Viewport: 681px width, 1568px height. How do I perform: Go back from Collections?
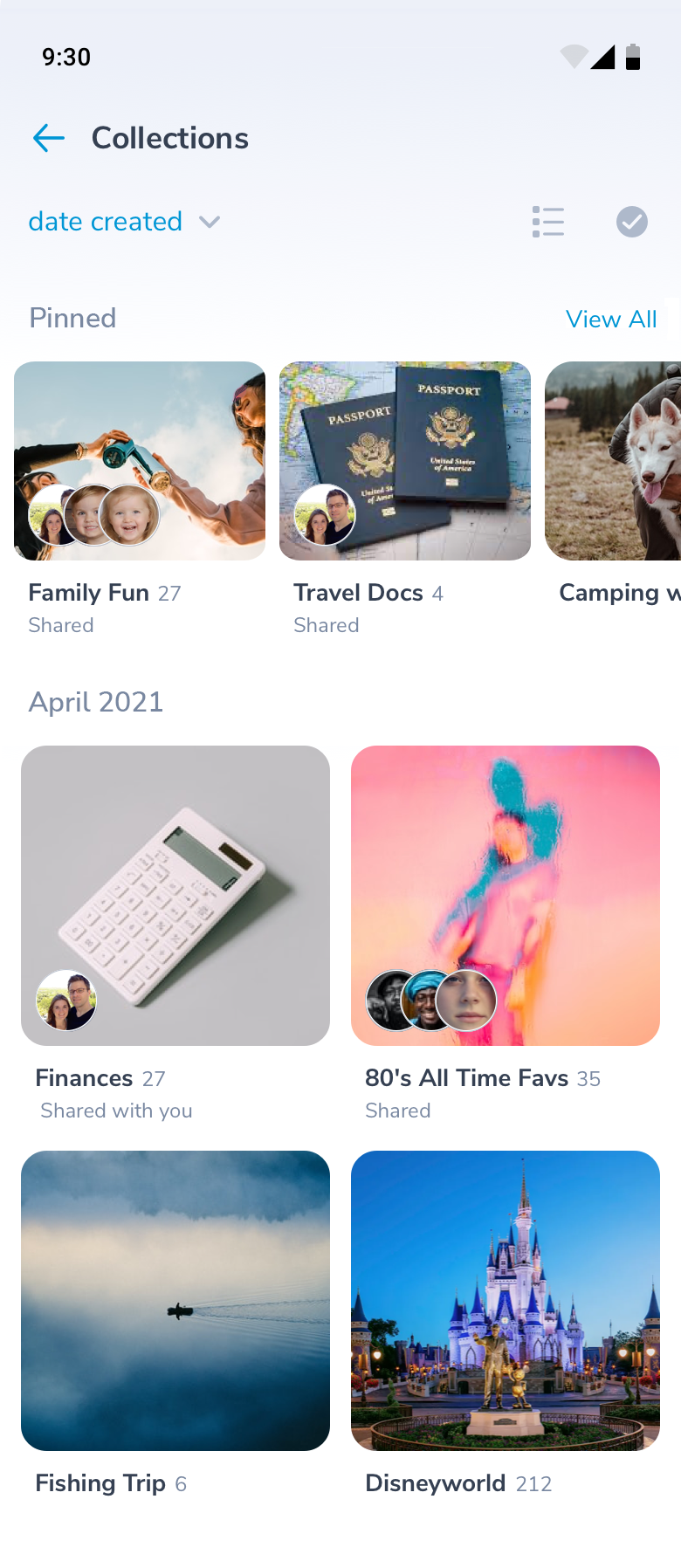(49, 138)
